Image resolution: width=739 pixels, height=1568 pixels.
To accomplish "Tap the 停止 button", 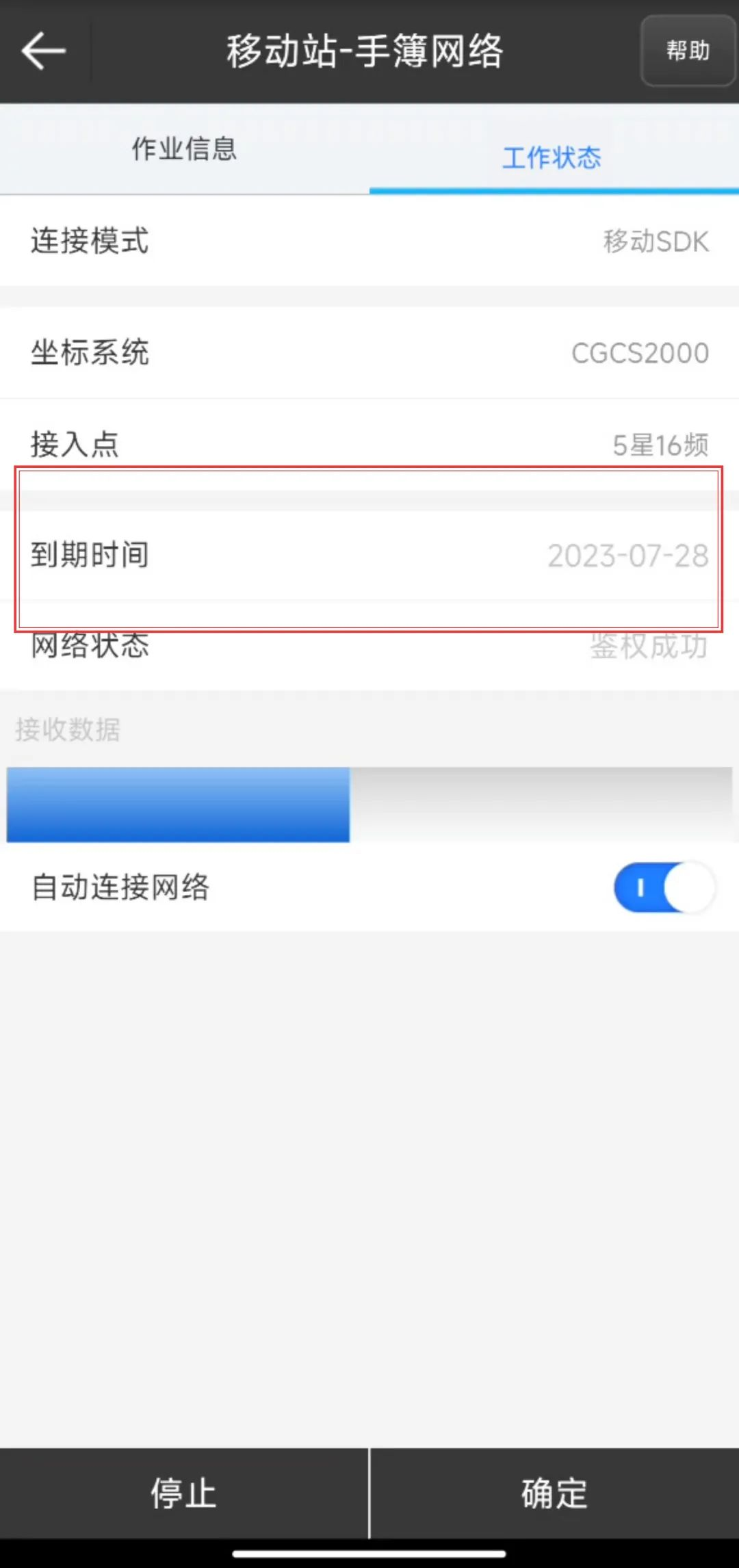I will pyautogui.click(x=183, y=1493).
